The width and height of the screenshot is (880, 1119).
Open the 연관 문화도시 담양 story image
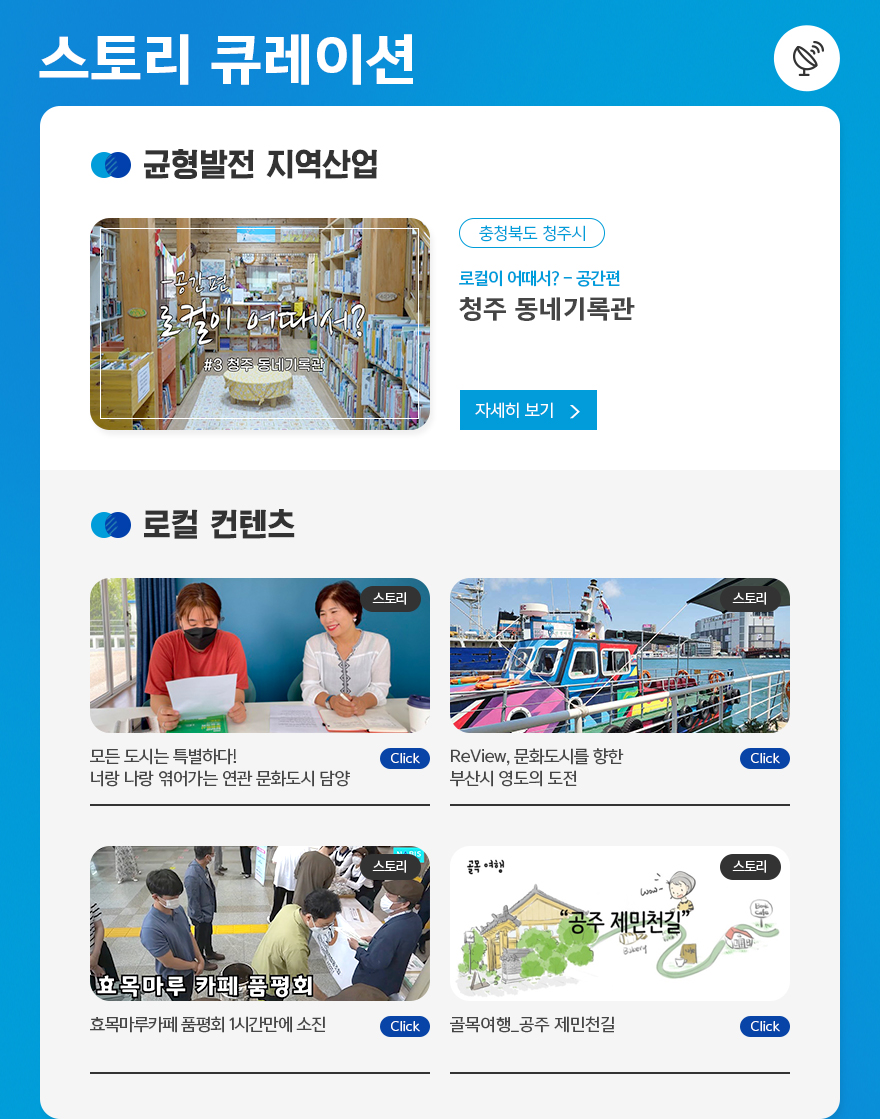pyautogui.click(x=260, y=655)
